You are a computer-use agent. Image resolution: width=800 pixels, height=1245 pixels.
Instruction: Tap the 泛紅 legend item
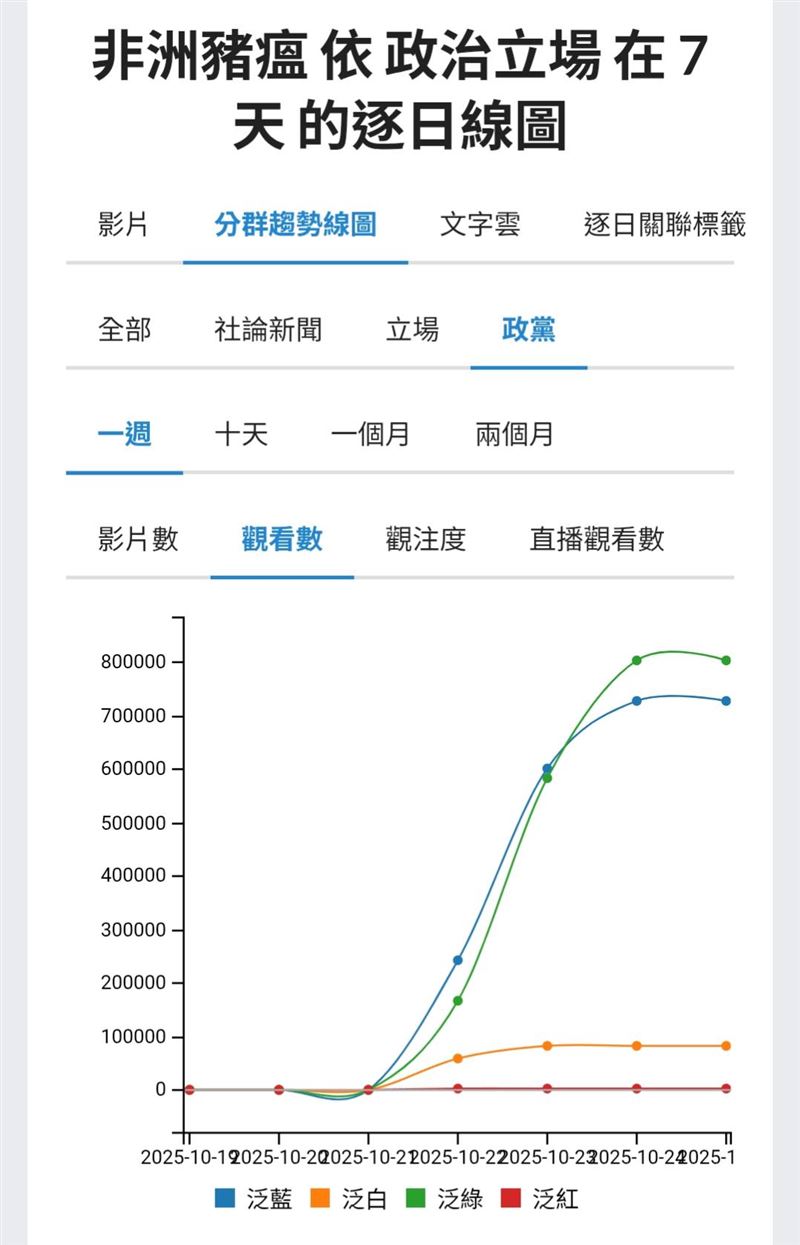[540, 1198]
